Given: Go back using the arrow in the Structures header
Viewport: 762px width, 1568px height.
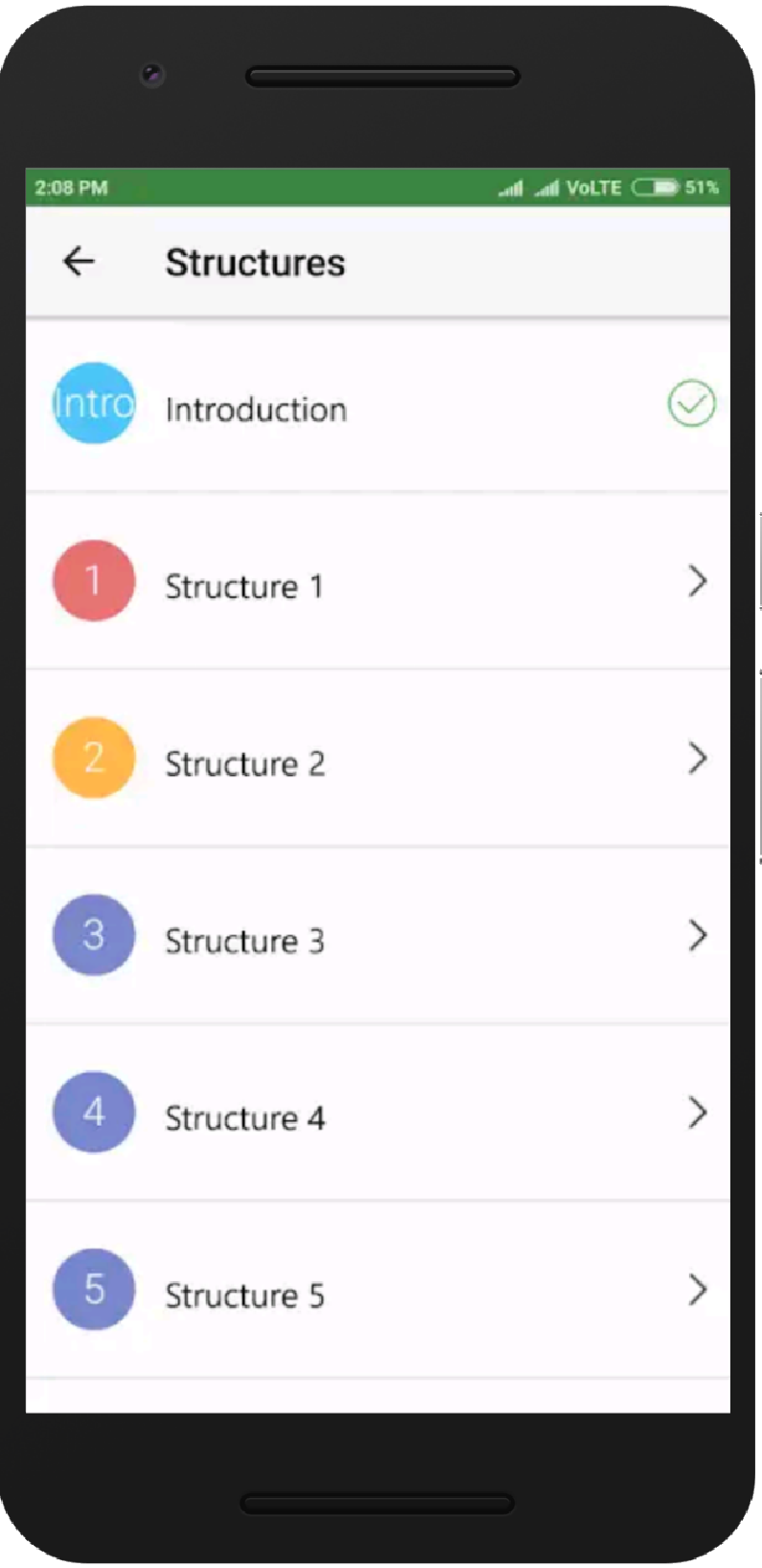Looking at the screenshot, I should click(79, 261).
